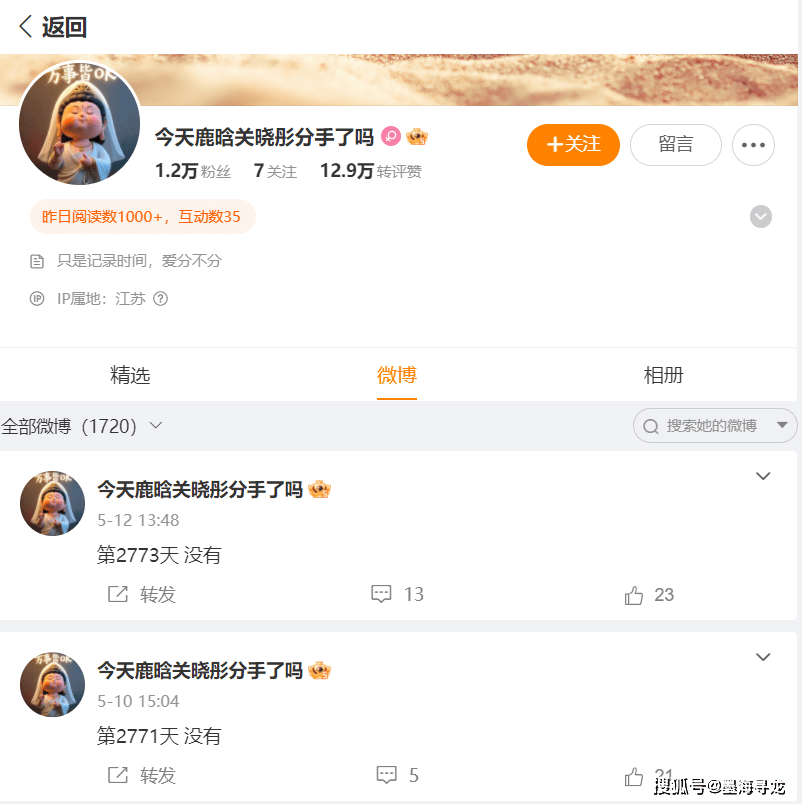Image resolution: width=802 pixels, height=804 pixels.
Task: Open the profile avatar photo
Action: [80, 124]
